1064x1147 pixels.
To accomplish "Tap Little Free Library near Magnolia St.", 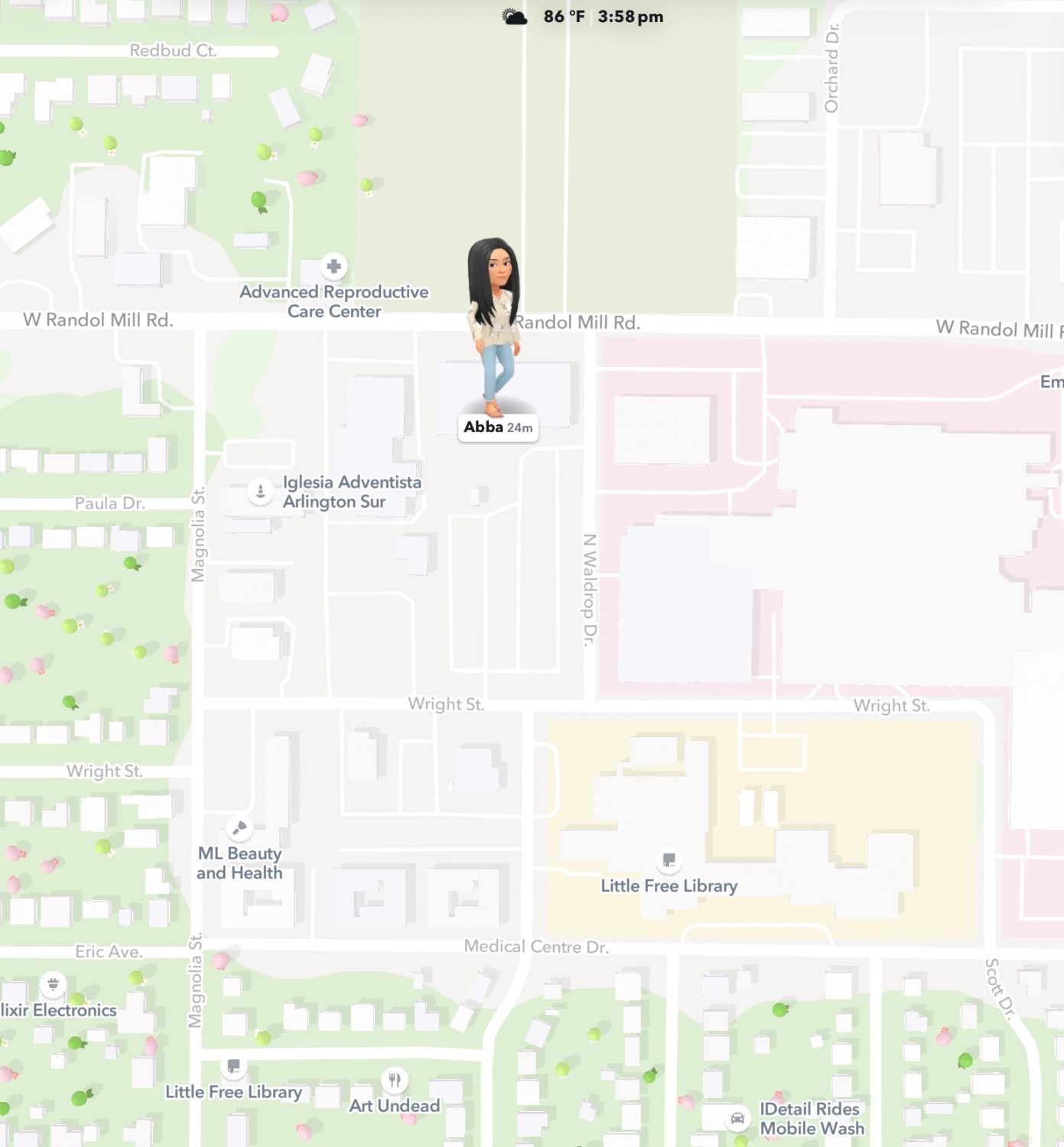I will [233, 1067].
